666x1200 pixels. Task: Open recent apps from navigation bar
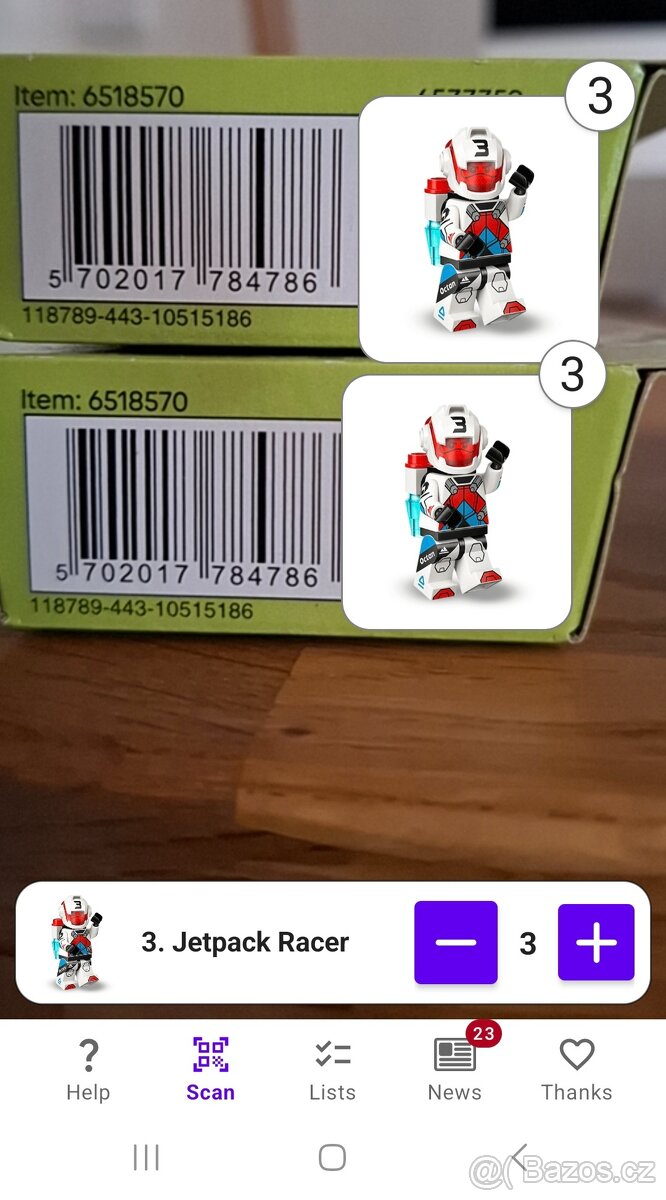tap(146, 1158)
